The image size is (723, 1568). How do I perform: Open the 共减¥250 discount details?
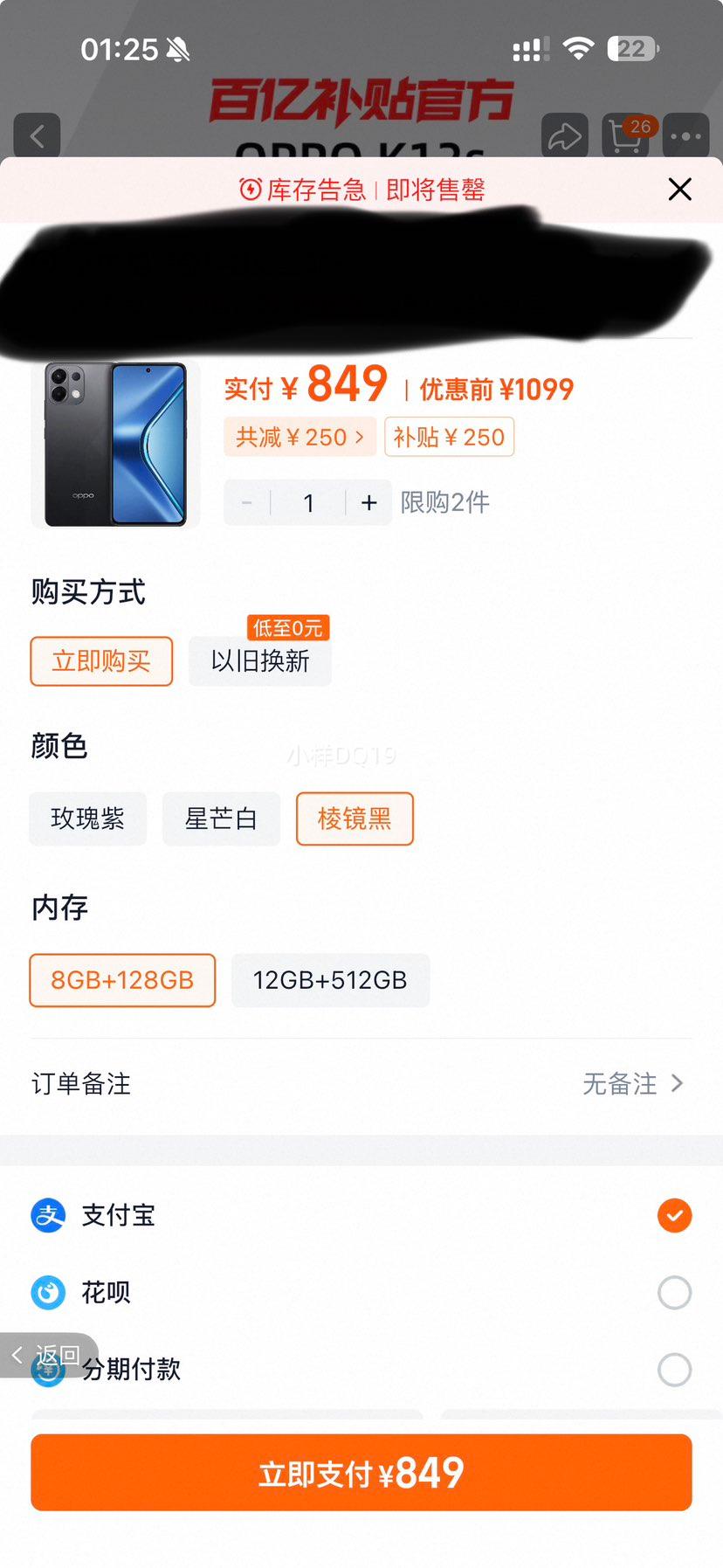(300, 437)
